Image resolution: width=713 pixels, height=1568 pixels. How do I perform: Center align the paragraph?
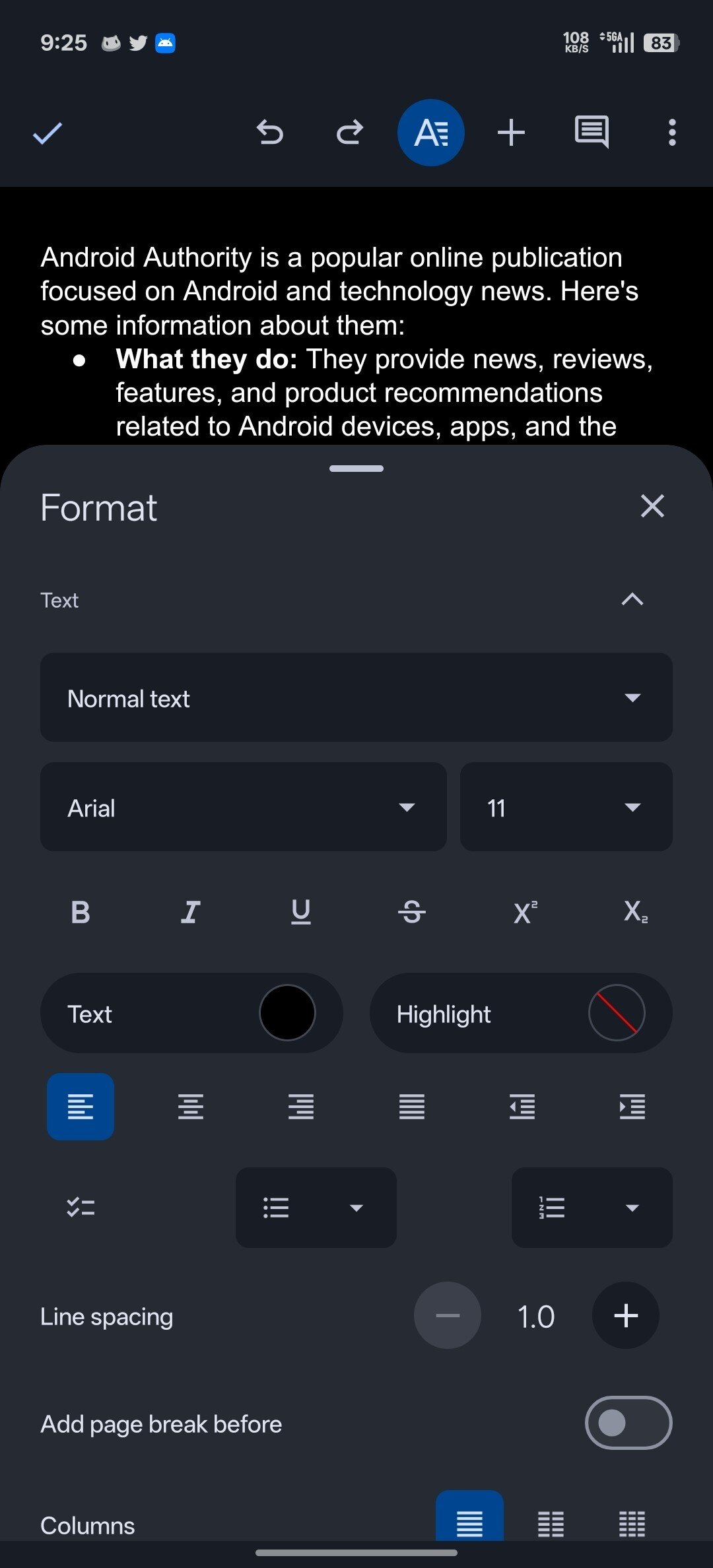[x=191, y=1107]
